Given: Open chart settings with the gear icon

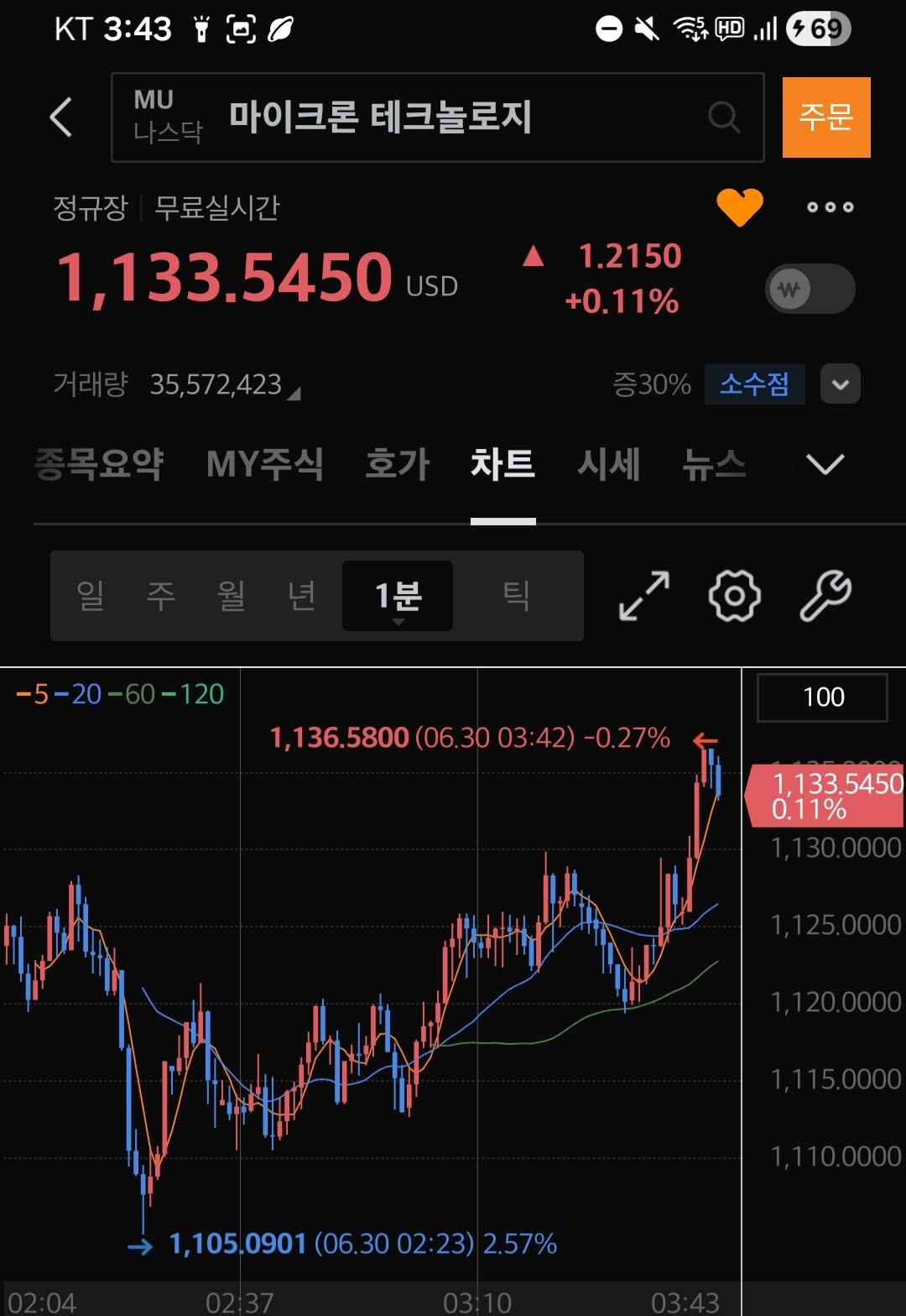Looking at the screenshot, I should [x=735, y=596].
